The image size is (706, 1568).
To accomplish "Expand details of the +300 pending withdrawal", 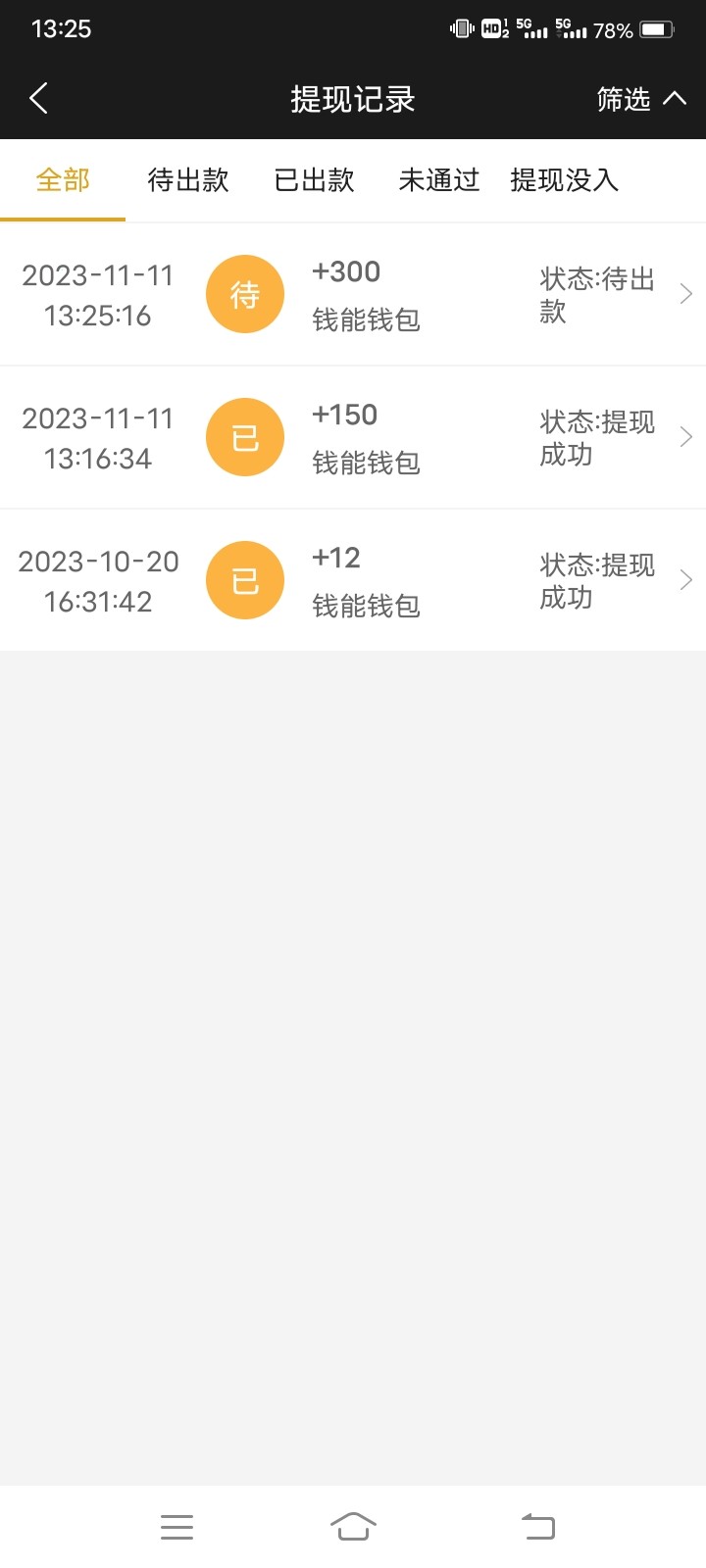I will (x=685, y=293).
